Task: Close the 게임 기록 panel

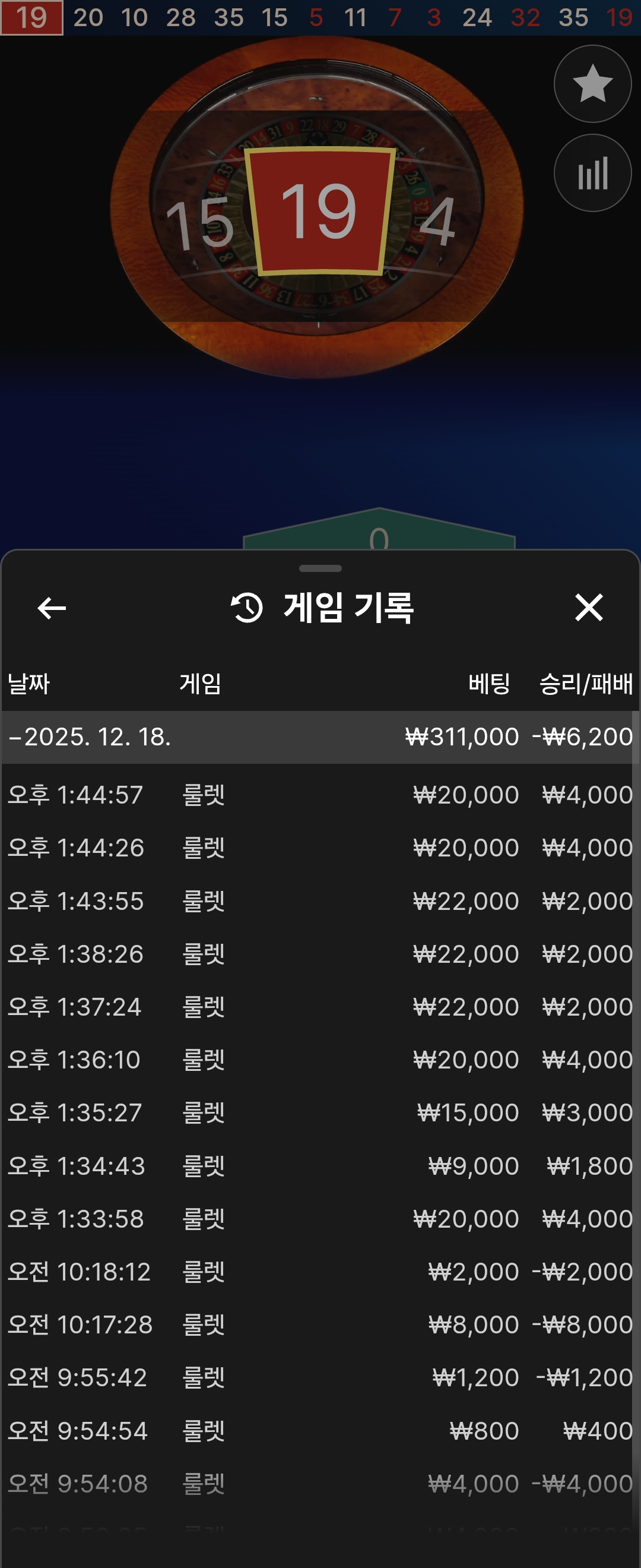Action: coord(588,608)
